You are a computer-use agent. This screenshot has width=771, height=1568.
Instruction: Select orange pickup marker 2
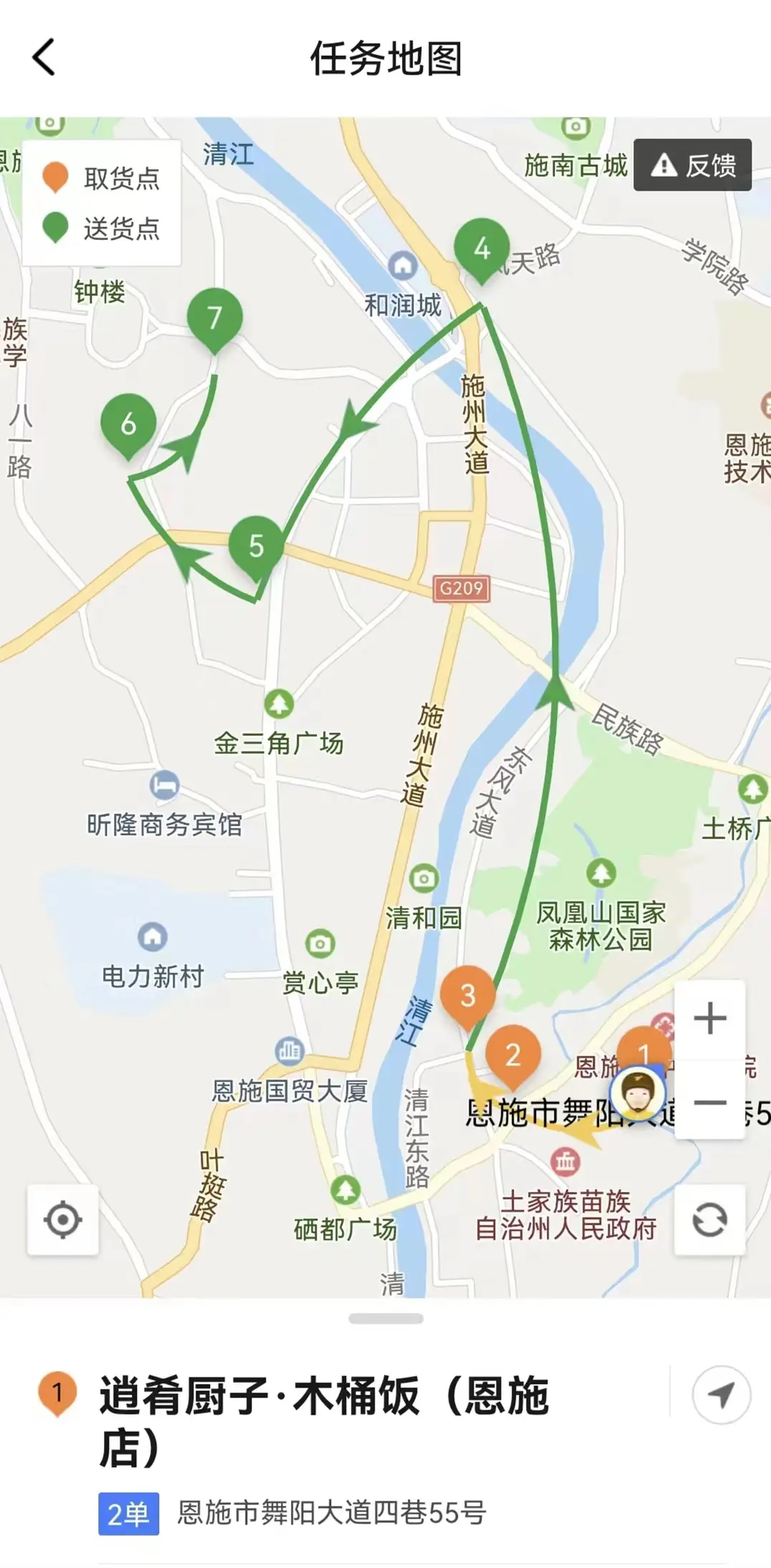tap(513, 1054)
